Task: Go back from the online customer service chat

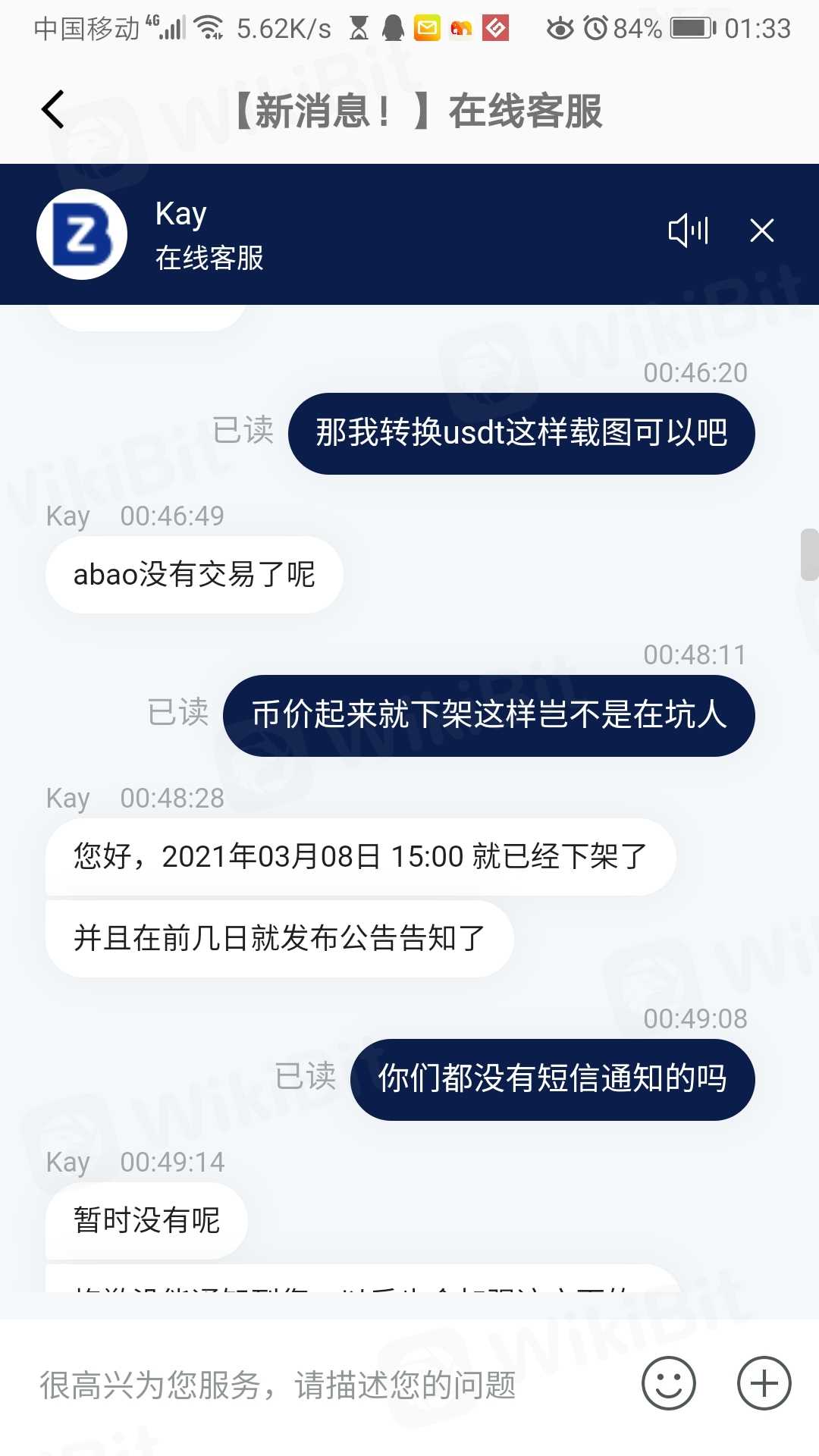Action: 53,110
